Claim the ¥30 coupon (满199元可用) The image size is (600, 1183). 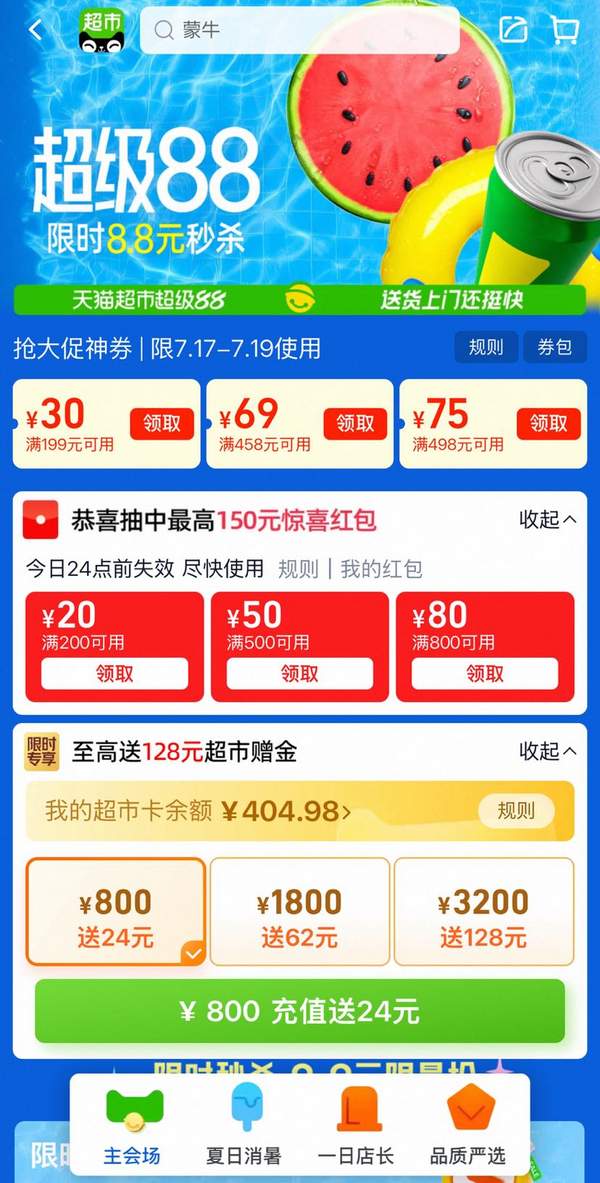(161, 423)
